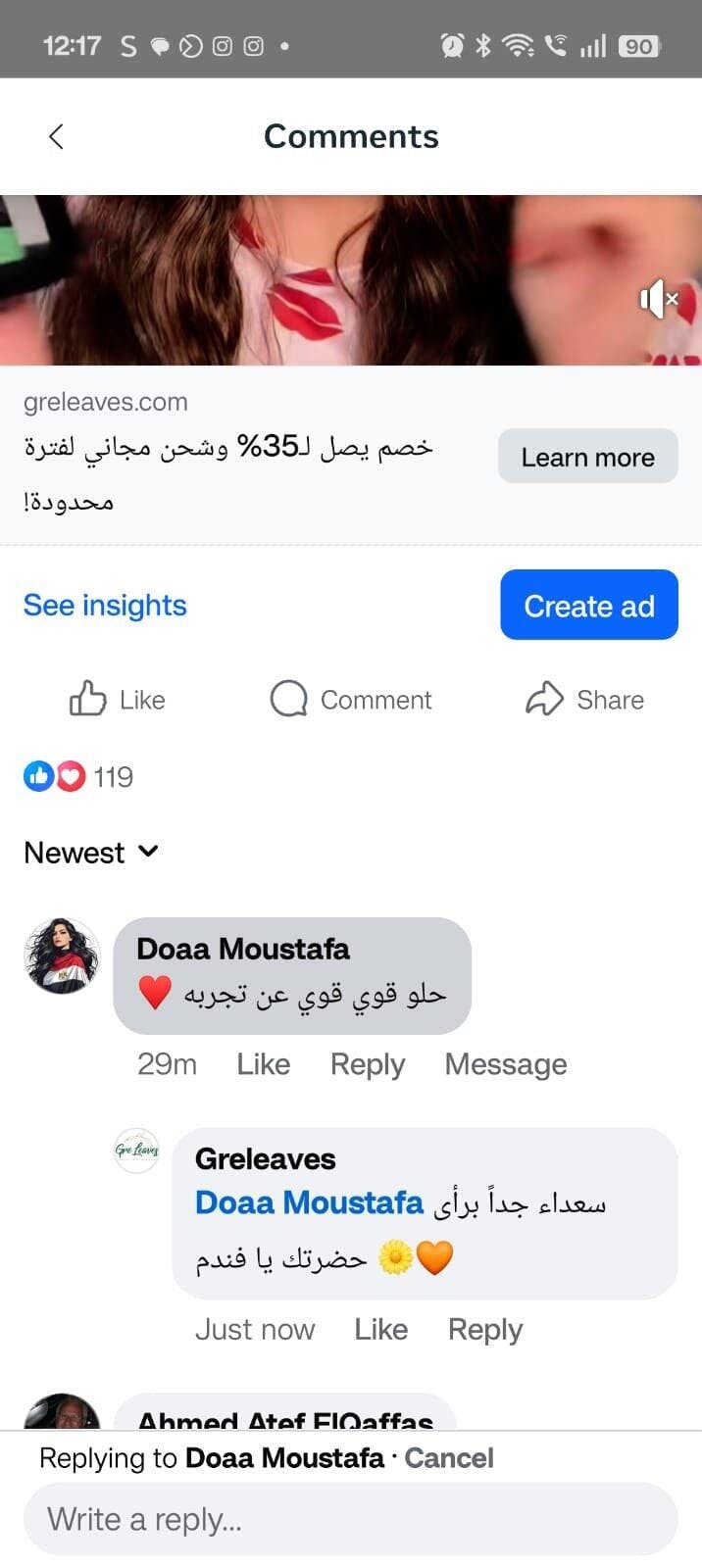Message Doaa Moustafa

(505, 1064)
